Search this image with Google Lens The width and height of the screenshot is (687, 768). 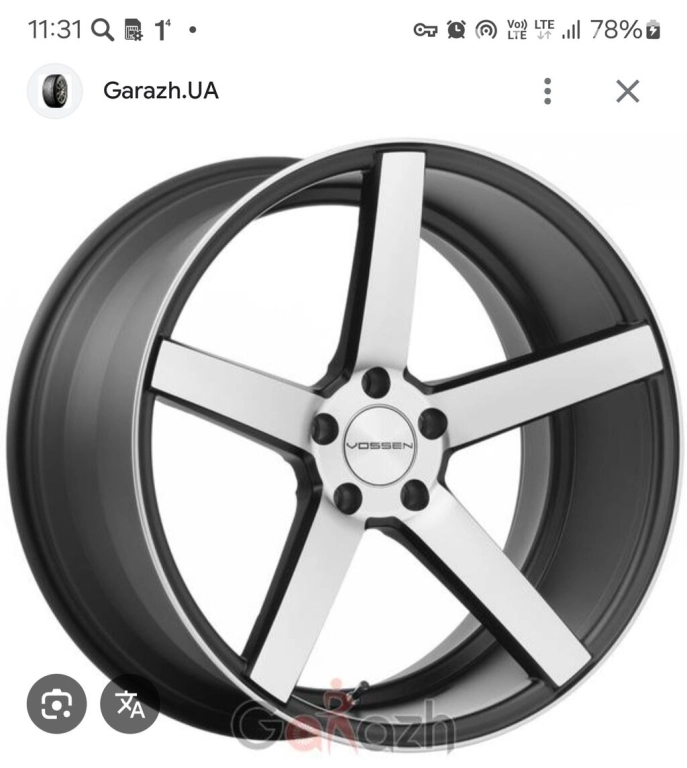coord(56,705)
